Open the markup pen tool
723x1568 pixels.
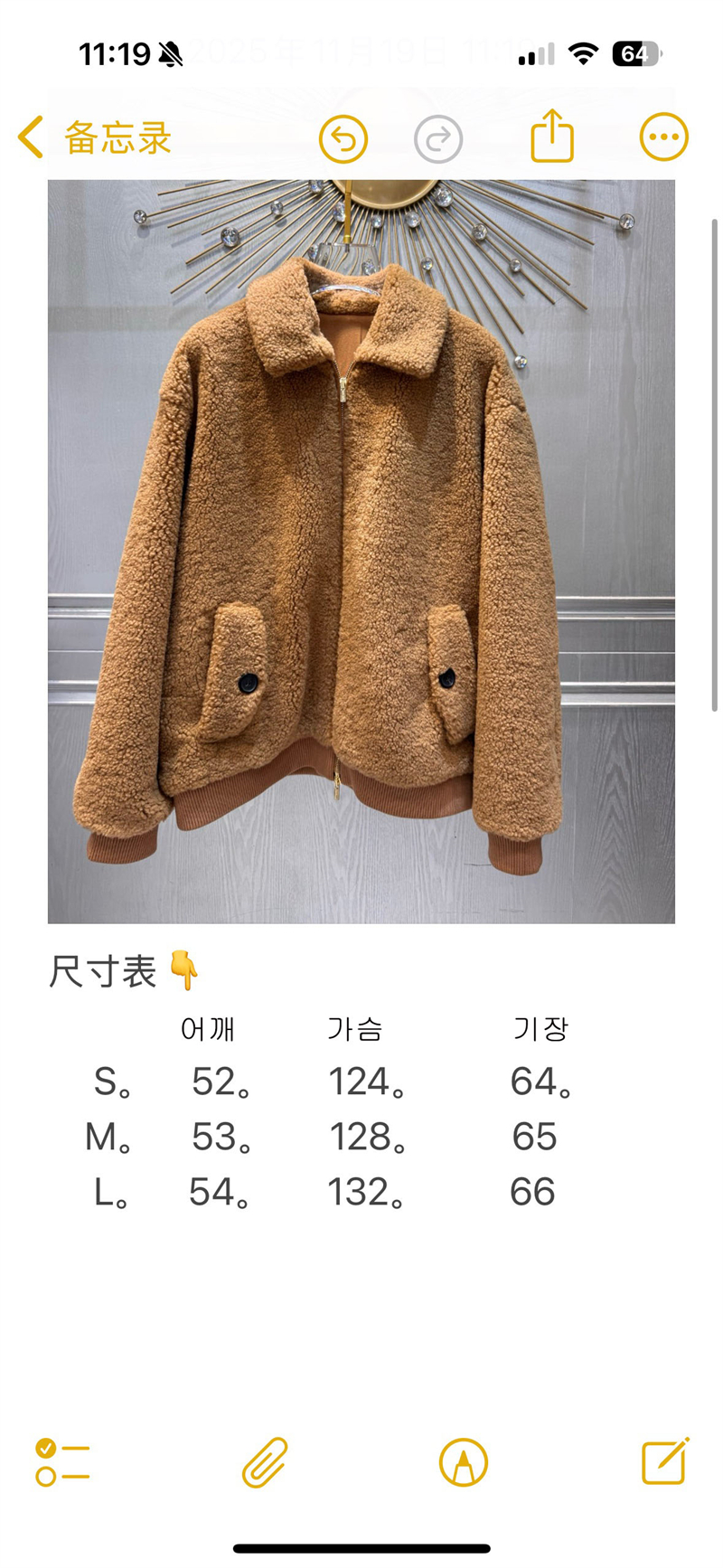(x=463, y=1462)
